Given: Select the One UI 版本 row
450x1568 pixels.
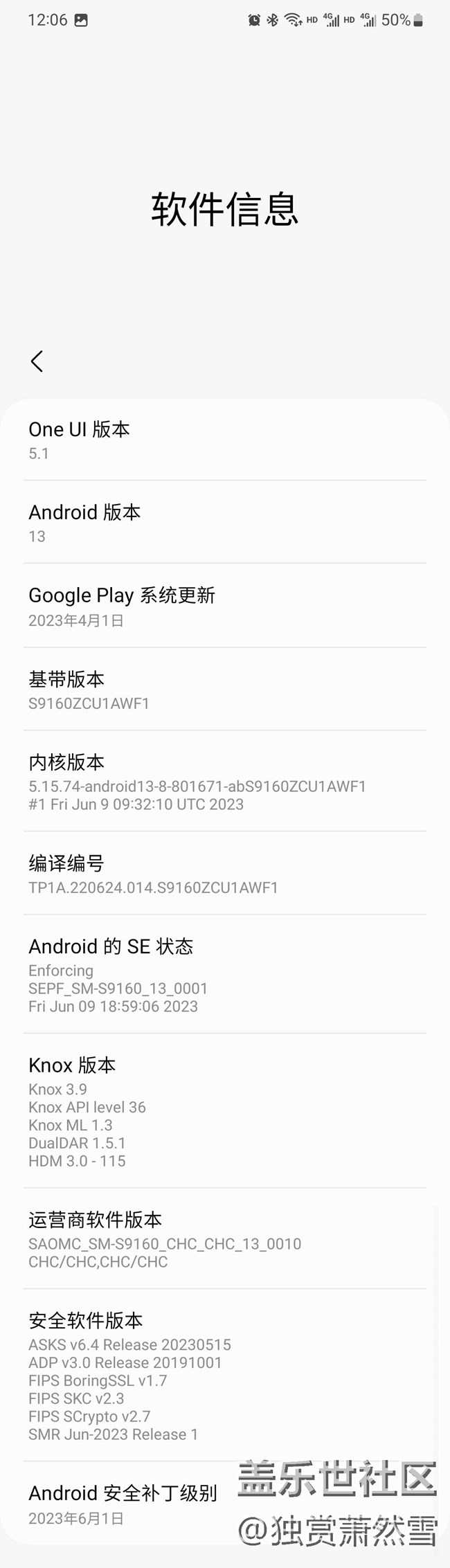Looking at the screenshot, I should click(x=224, y=440).
